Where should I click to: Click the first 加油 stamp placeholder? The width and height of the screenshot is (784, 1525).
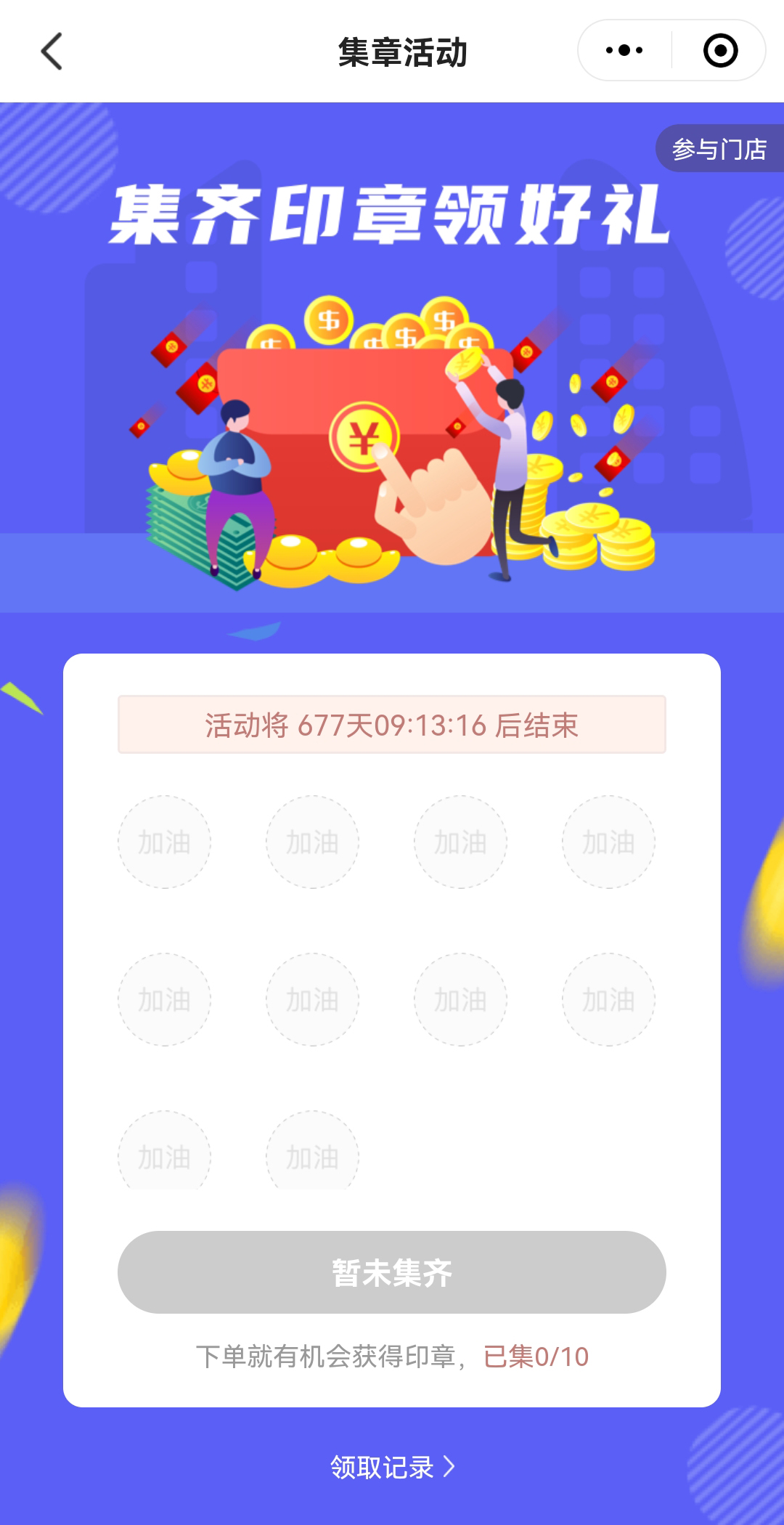tap(165, 842)
